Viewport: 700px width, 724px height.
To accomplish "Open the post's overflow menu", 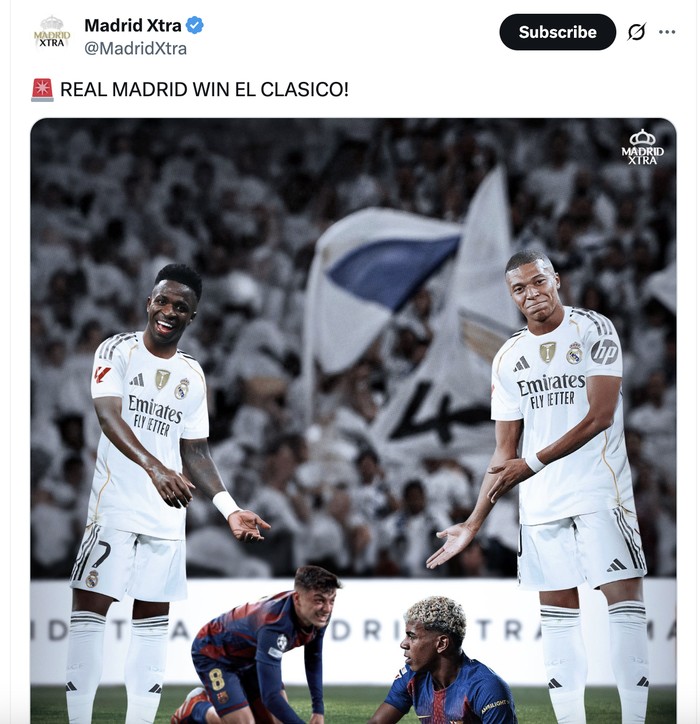I will tap(667, 32).
